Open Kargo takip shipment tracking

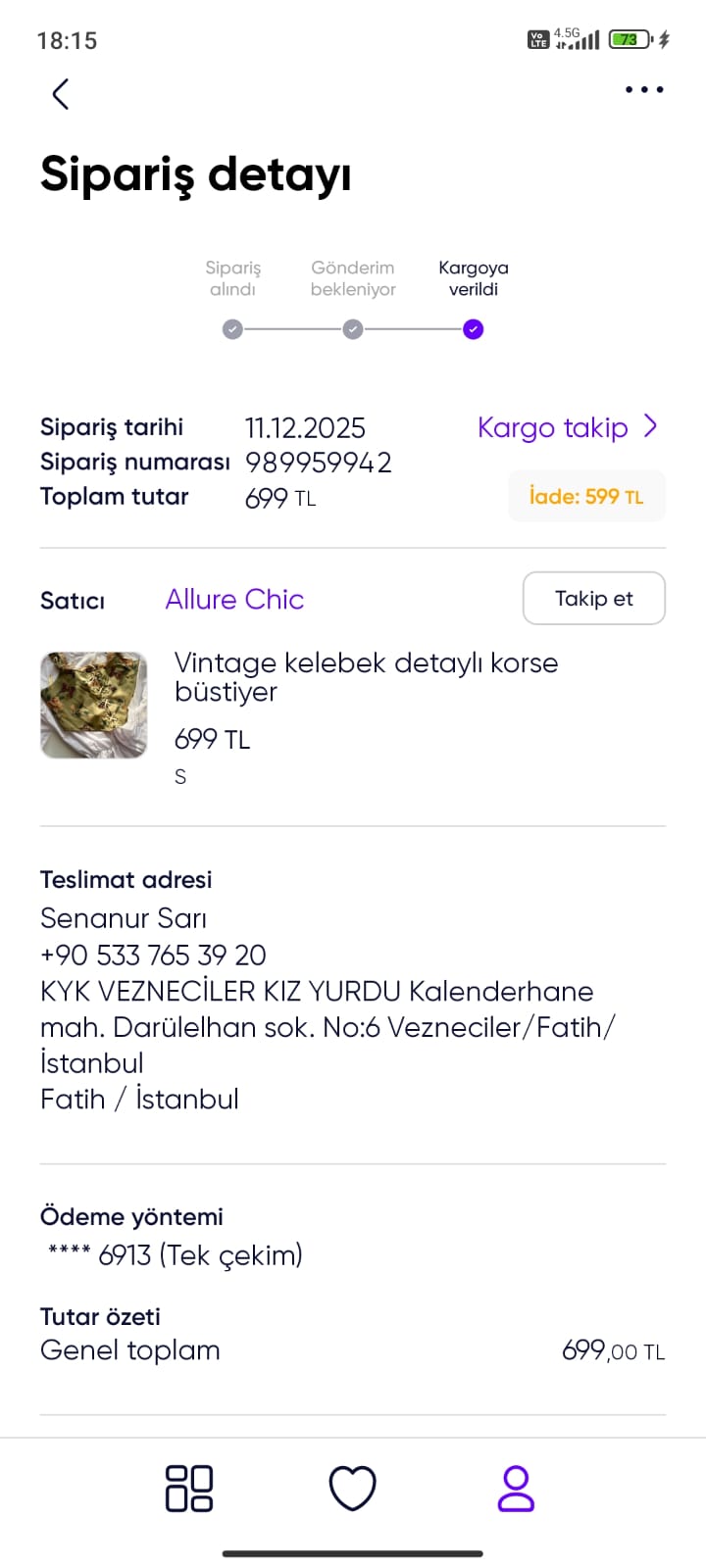point(566,427)
